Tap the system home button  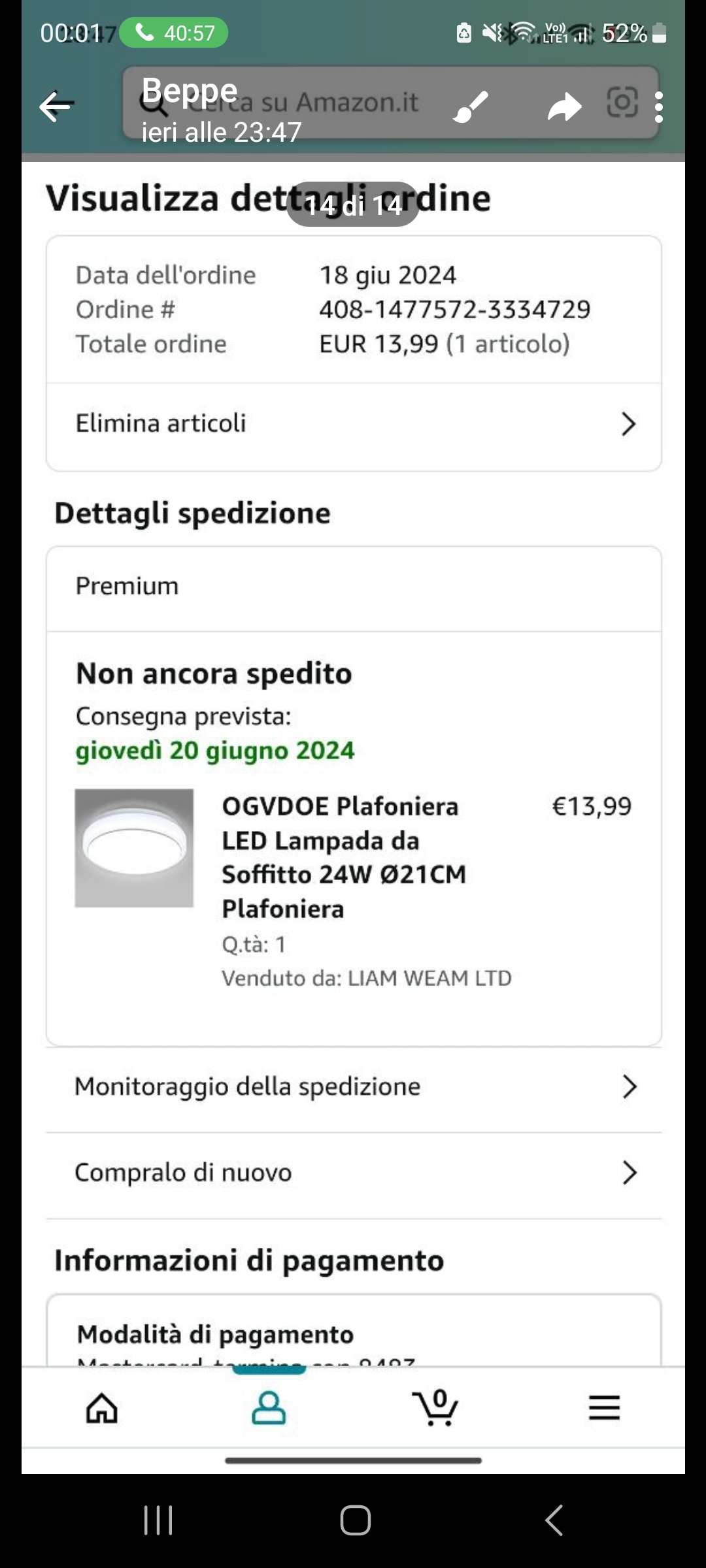pyautogui.click(x=355, y=1520)
